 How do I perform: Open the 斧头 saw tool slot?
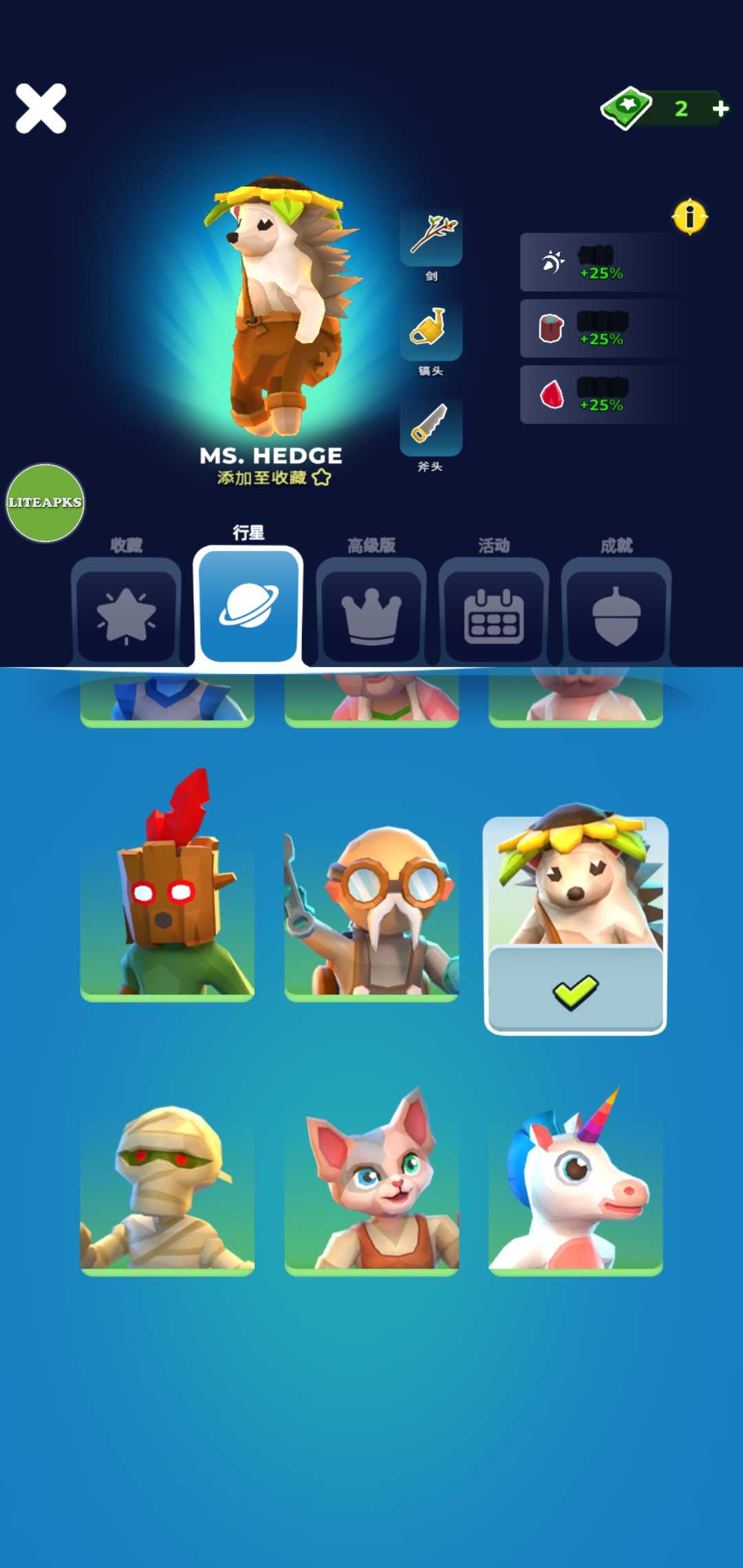click(431, 425)
